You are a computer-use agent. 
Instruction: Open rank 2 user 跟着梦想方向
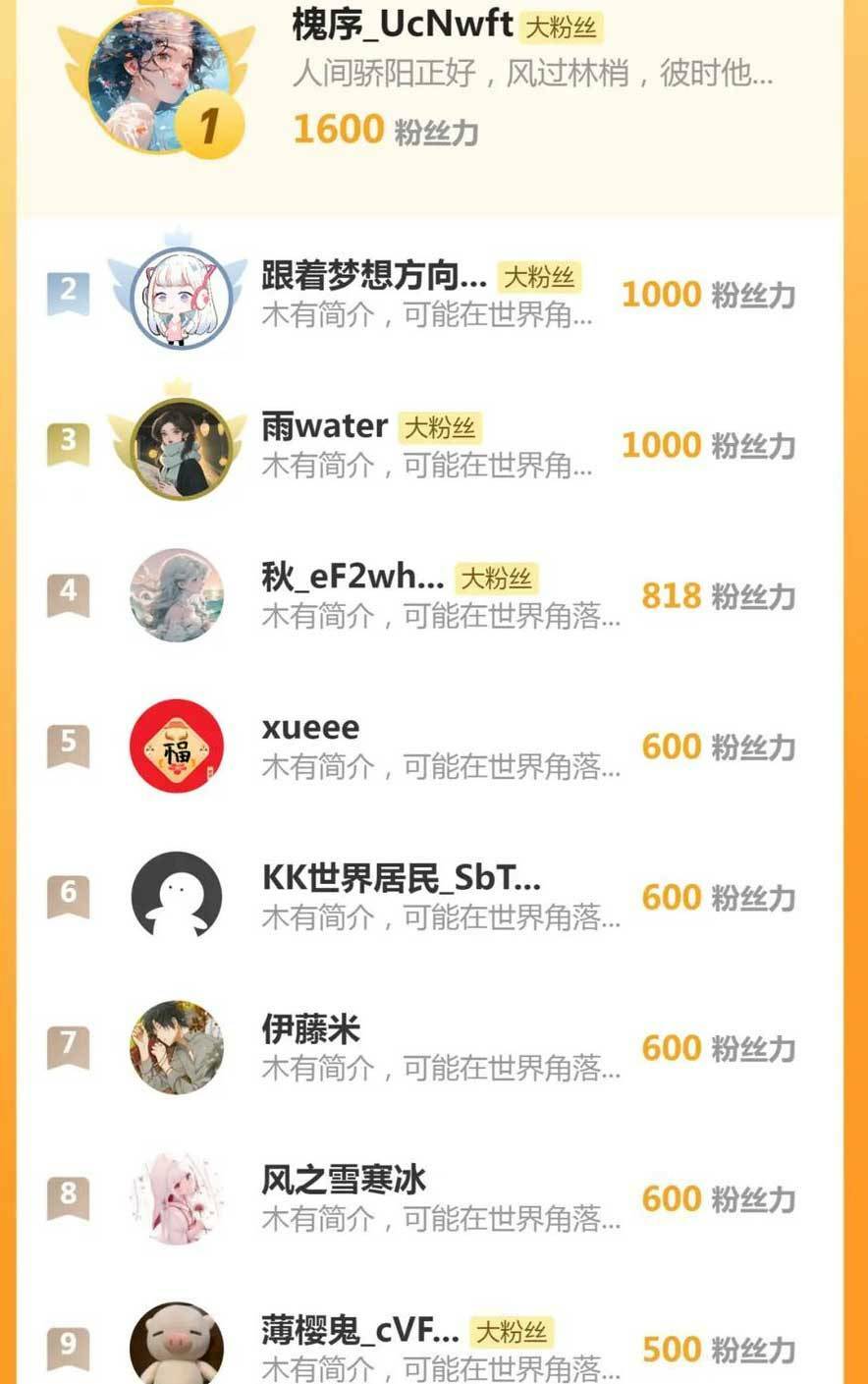coord(373,276)
